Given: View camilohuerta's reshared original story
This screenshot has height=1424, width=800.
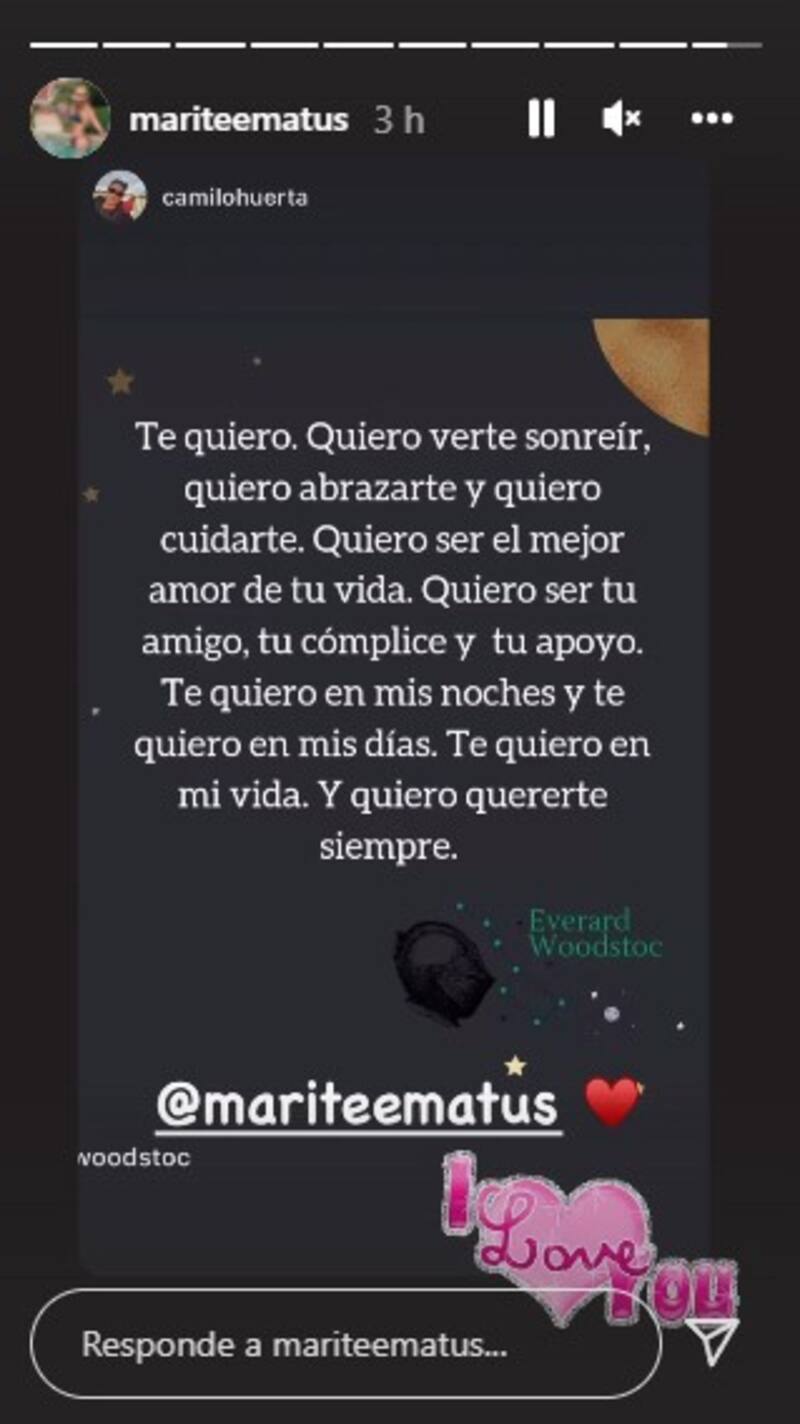Looking at the screenshot, I should 234,197.
